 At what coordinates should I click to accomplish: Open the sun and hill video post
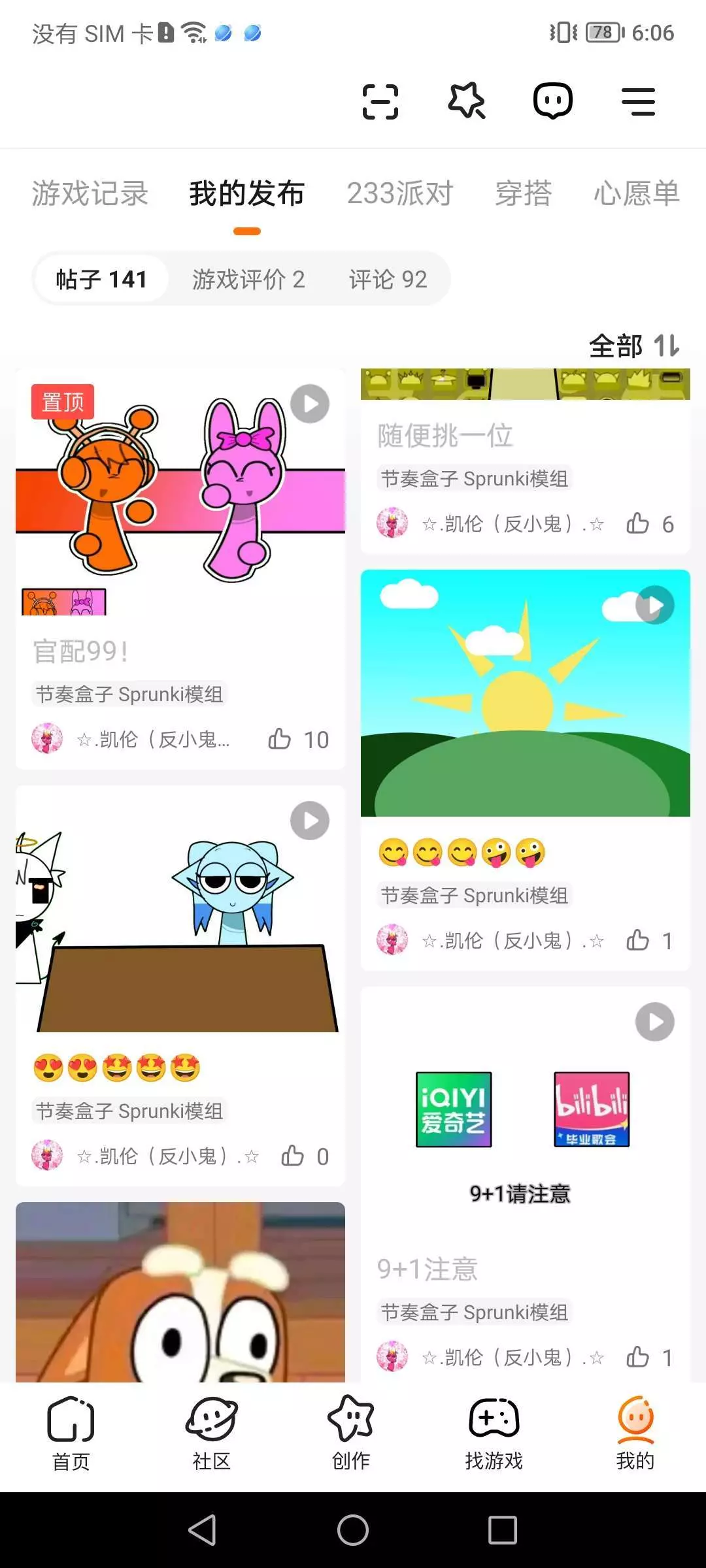point(525,693)
